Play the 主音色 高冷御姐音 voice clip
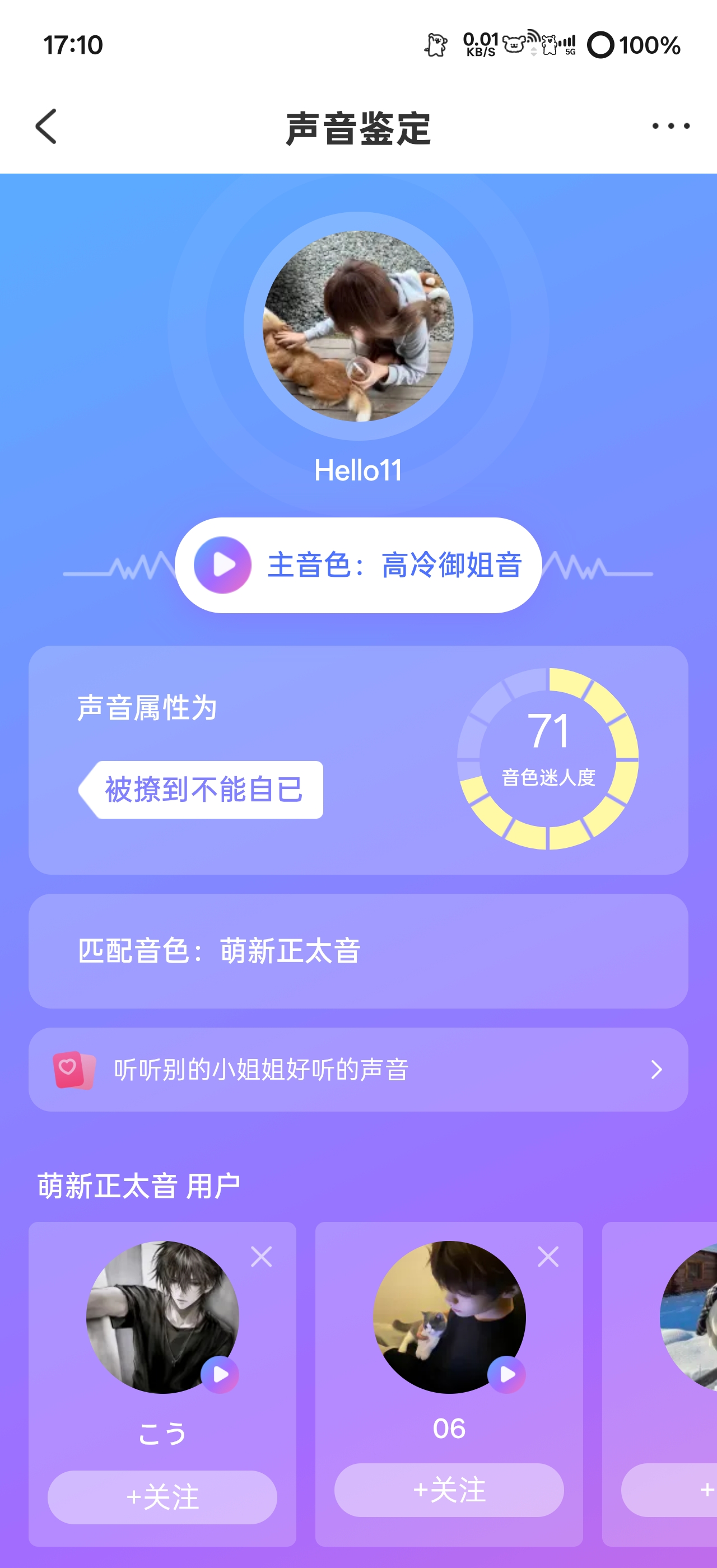This screenshot has height=1568, width=717. click(x=223, y=565)
